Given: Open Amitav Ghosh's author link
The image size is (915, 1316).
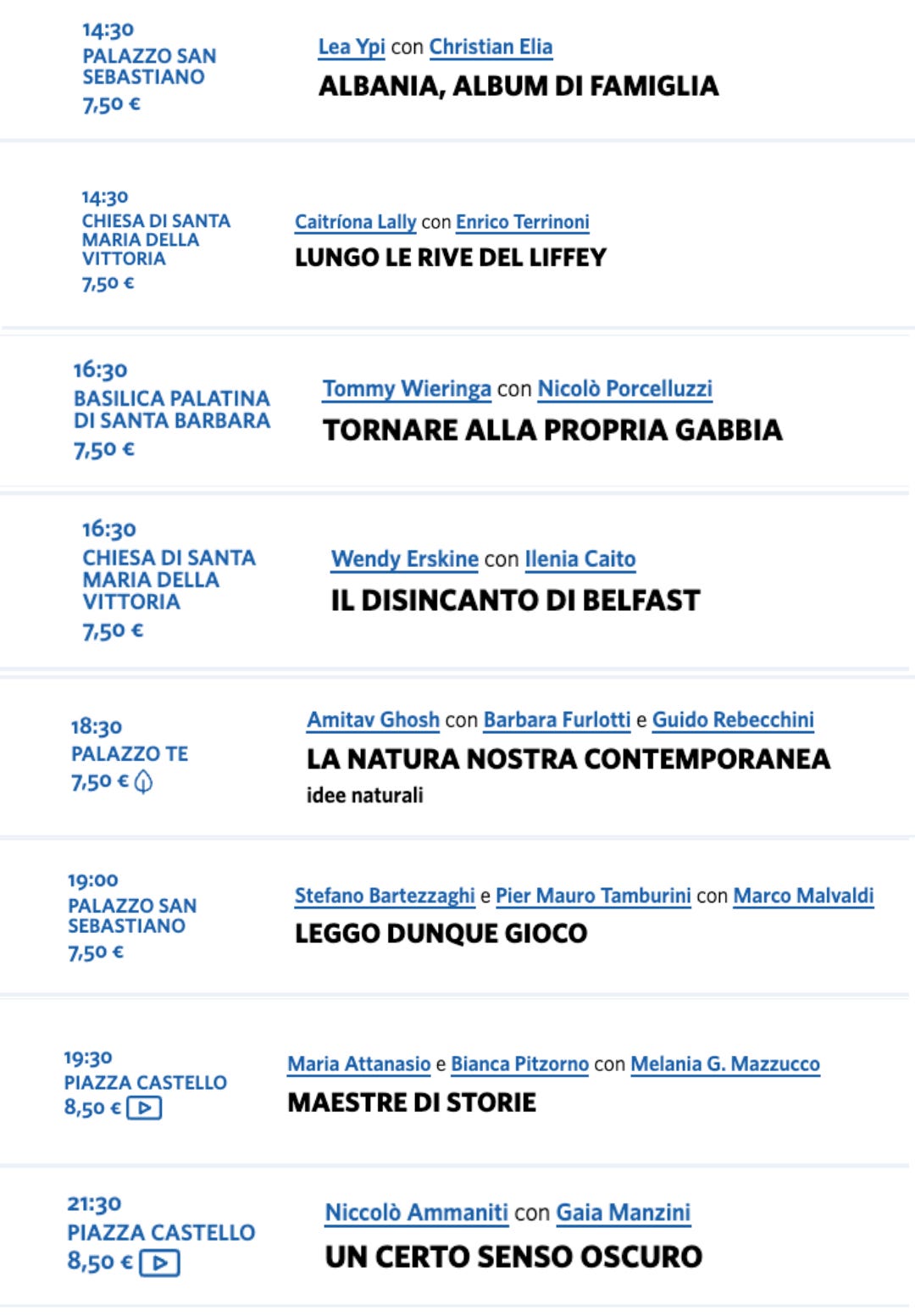Looking at the screenshot, I should coord(373,720).
